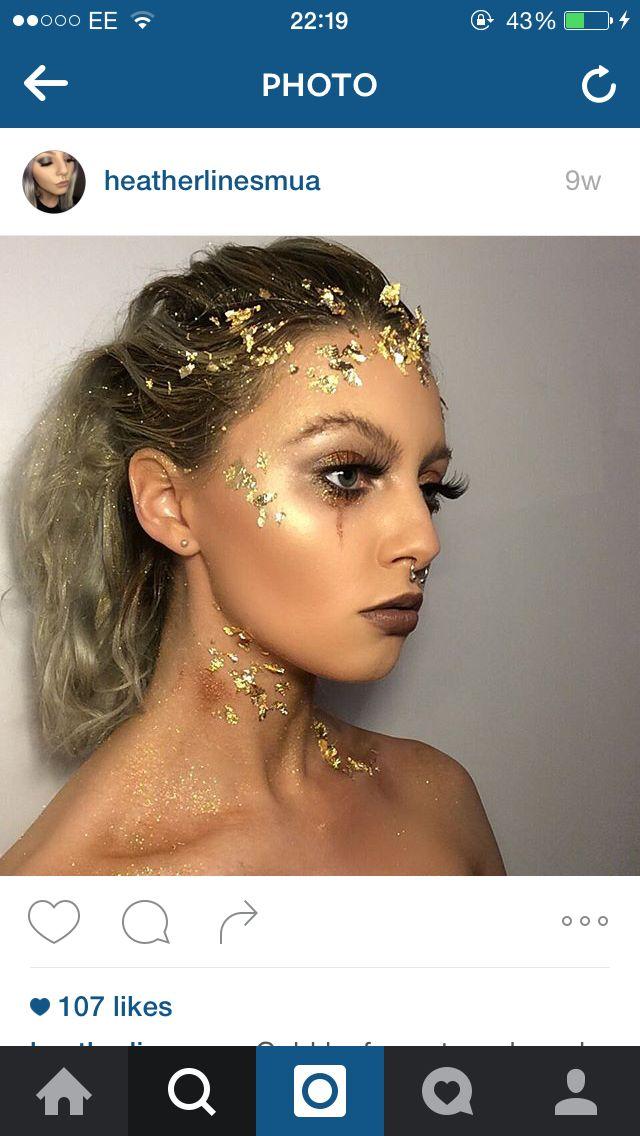View the 107 likes list
The image size is (640, 1136).
tap(101, 1006)
